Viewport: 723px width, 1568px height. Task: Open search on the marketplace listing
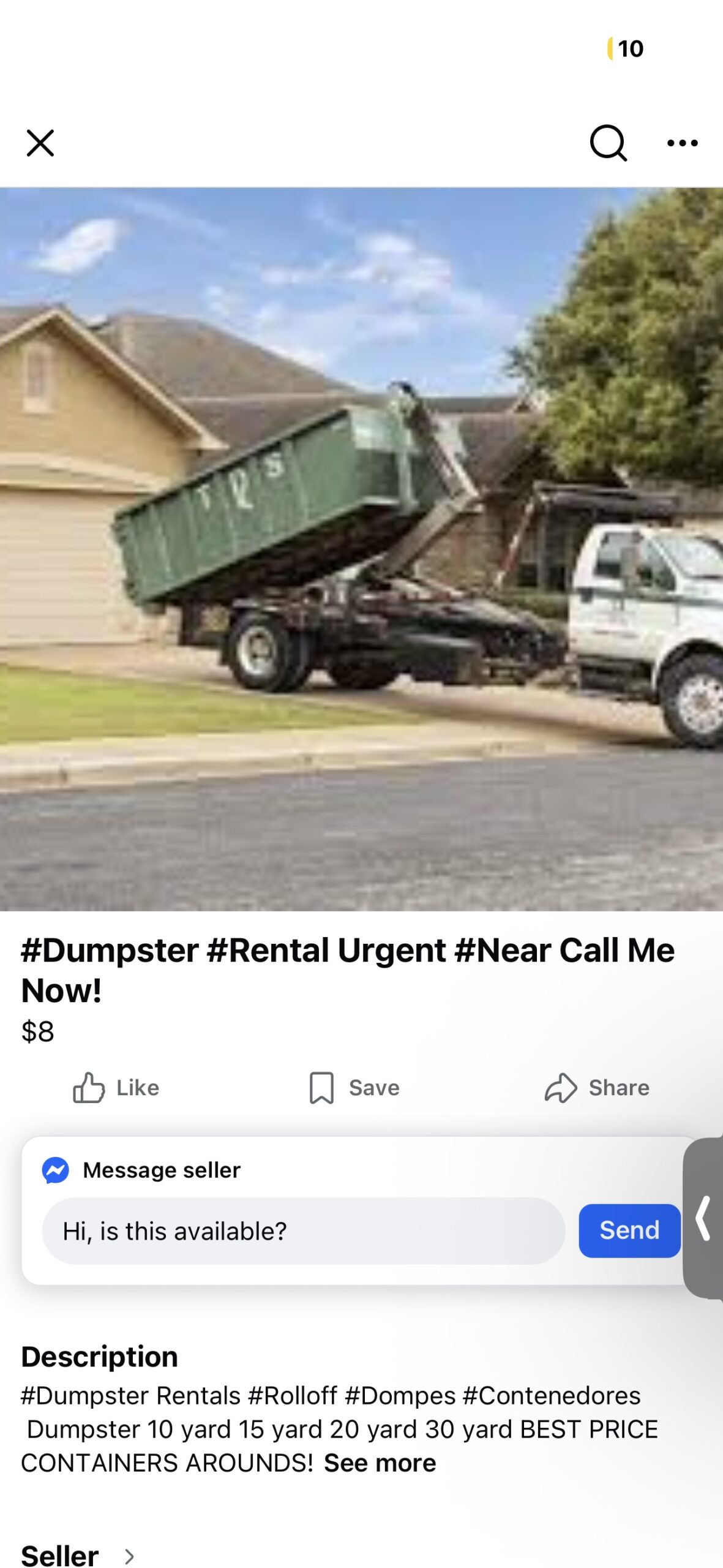(x=608, y=142)
